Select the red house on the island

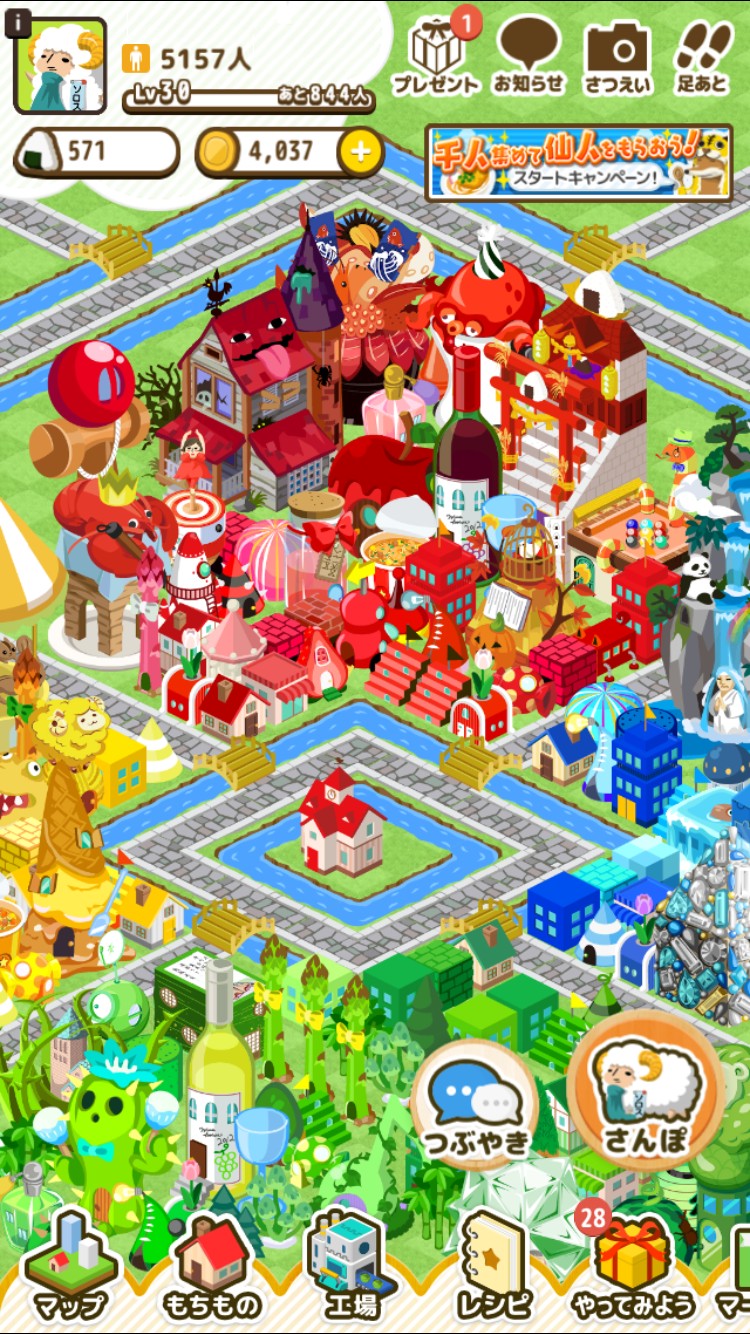(x=341, y=823)
